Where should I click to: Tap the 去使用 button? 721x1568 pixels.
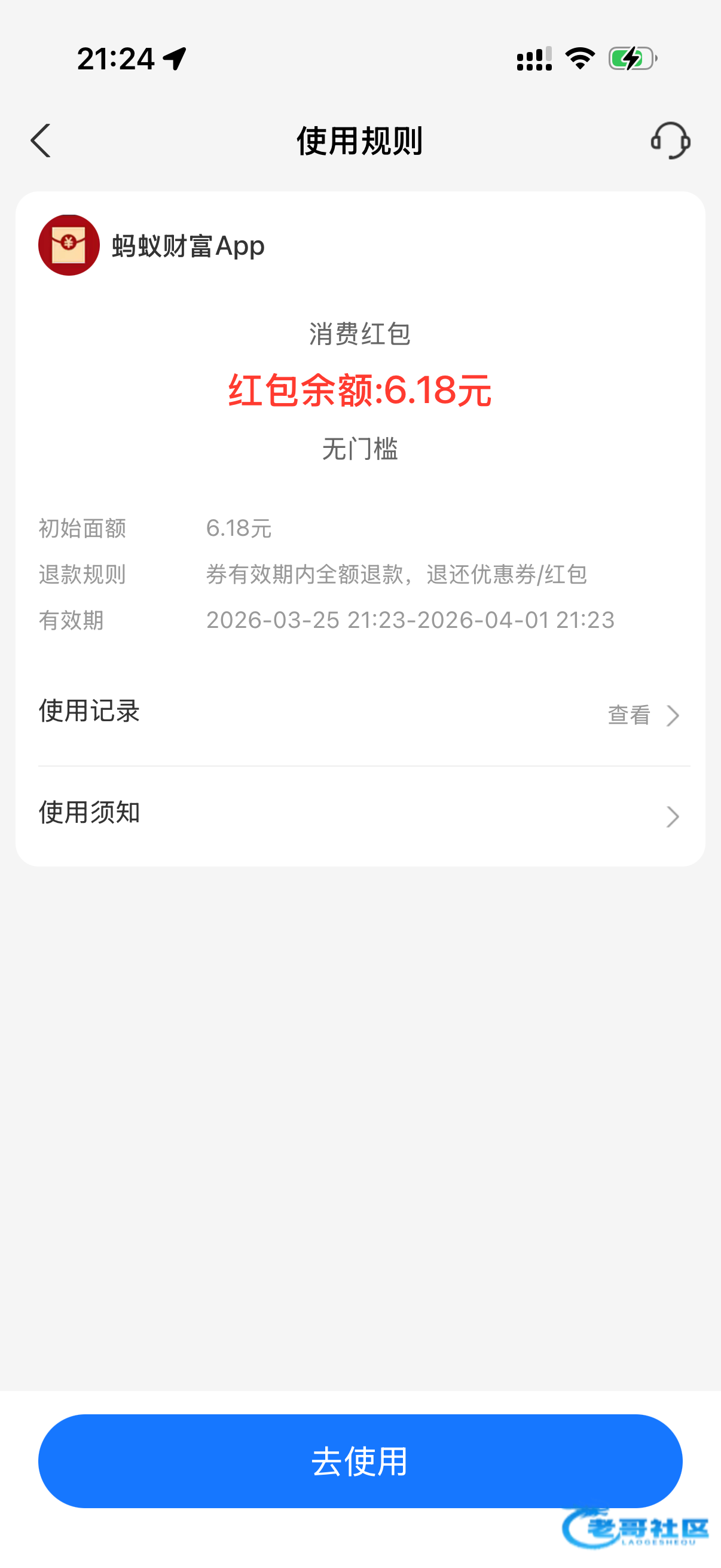point(360,1461)
